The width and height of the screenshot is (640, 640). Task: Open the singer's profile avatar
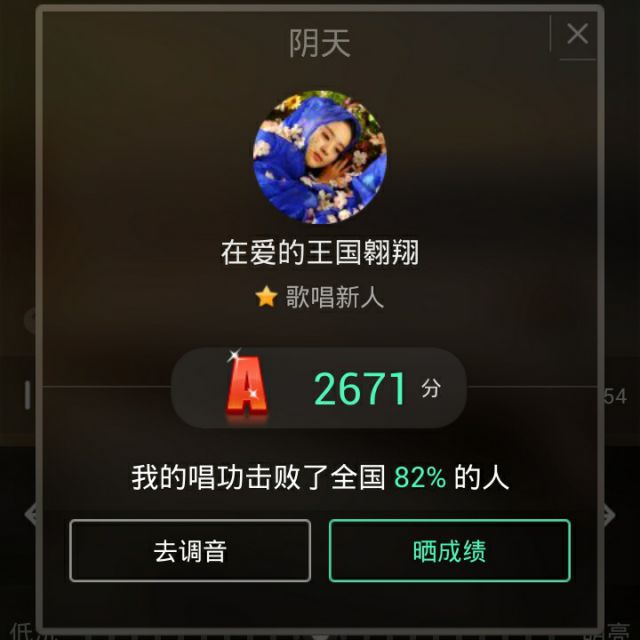click(319, 158)
